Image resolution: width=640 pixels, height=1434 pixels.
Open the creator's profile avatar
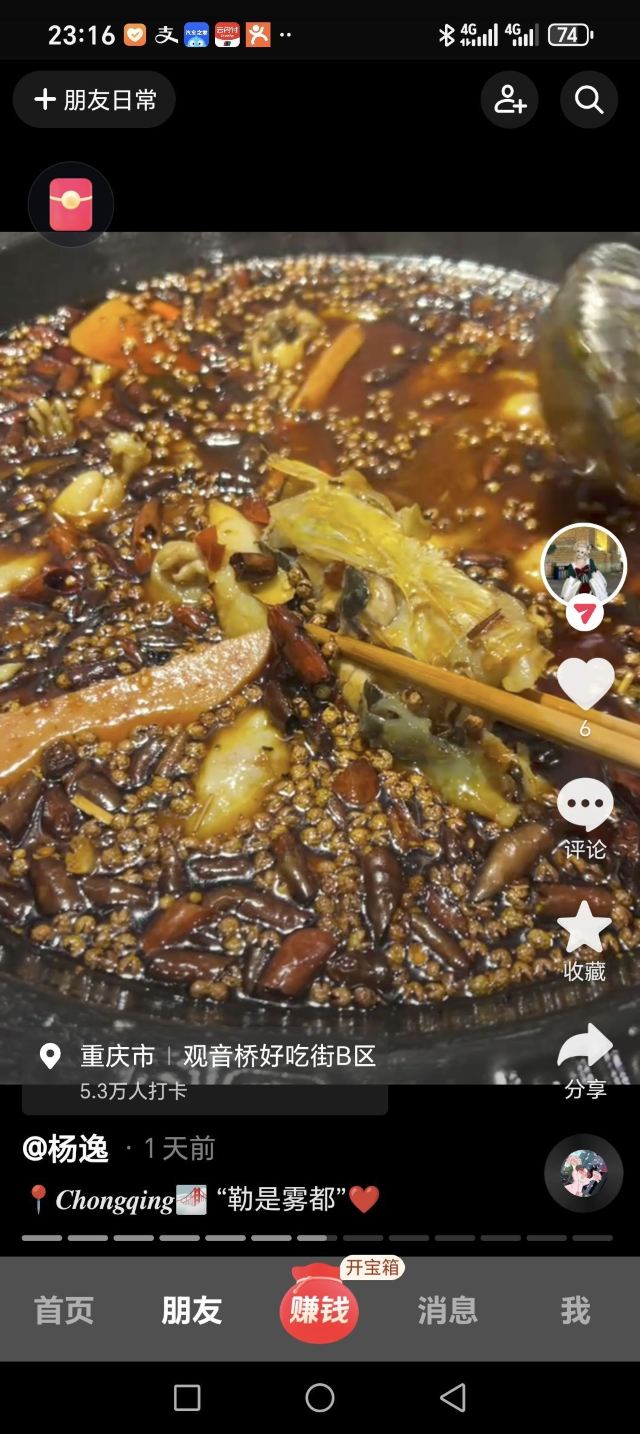[584, 566]
